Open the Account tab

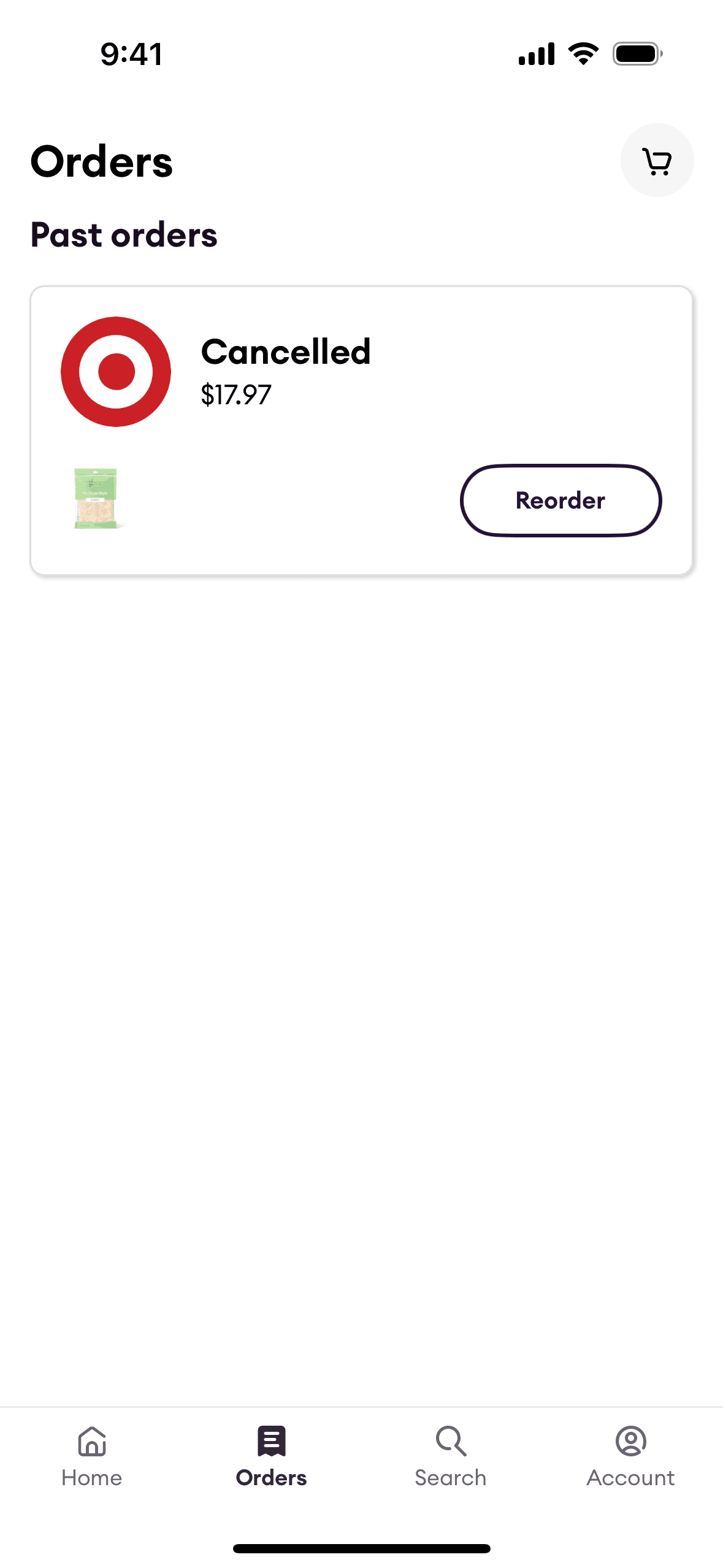630,1455
